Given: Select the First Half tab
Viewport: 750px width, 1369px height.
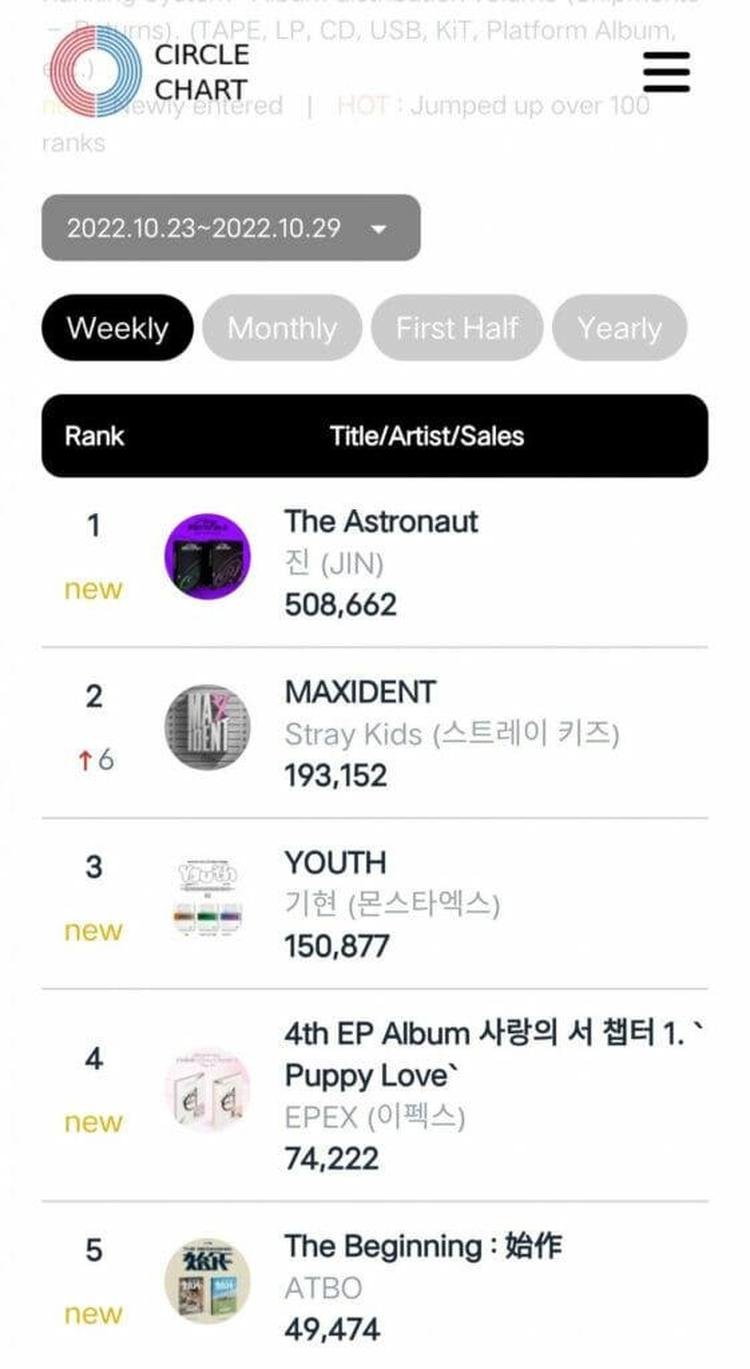Looking at the screenshot, I should click(x=456, y=328).
